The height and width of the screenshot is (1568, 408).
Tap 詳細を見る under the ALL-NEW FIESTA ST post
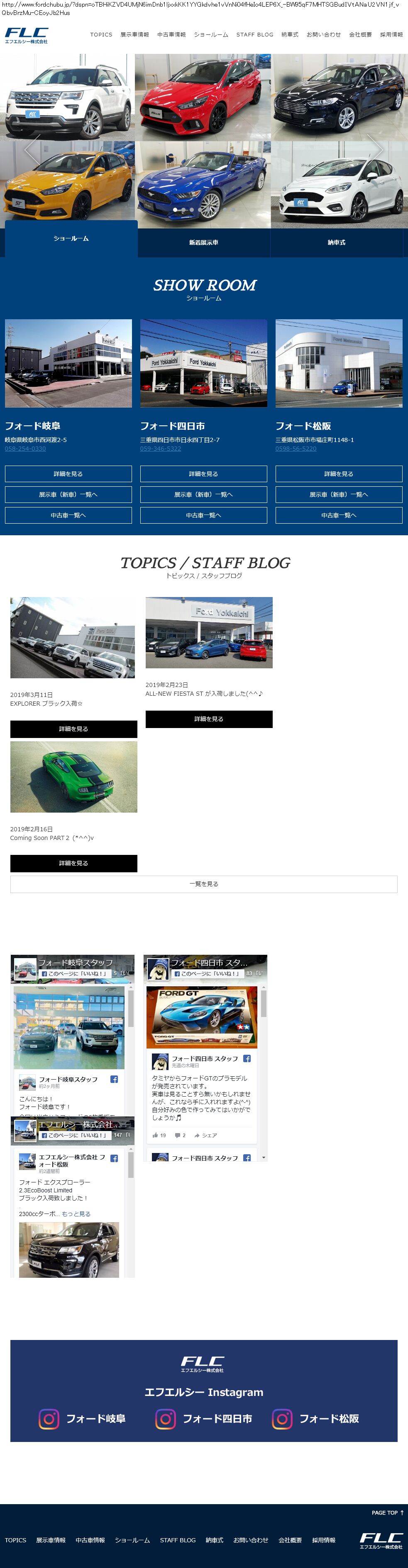(209, 719)
